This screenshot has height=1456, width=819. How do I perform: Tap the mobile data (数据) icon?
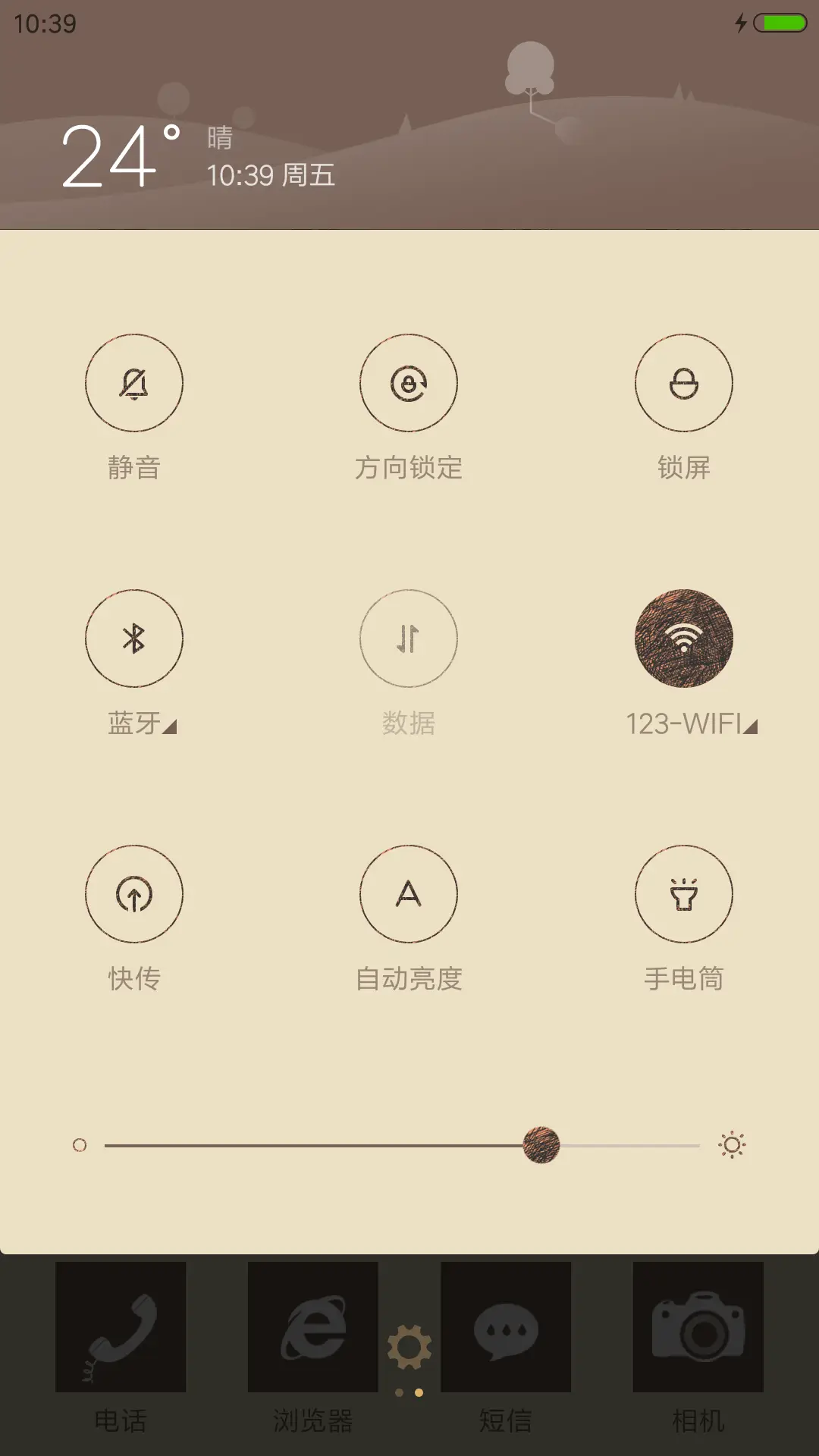pyautogui.click(x=409, y=639)
